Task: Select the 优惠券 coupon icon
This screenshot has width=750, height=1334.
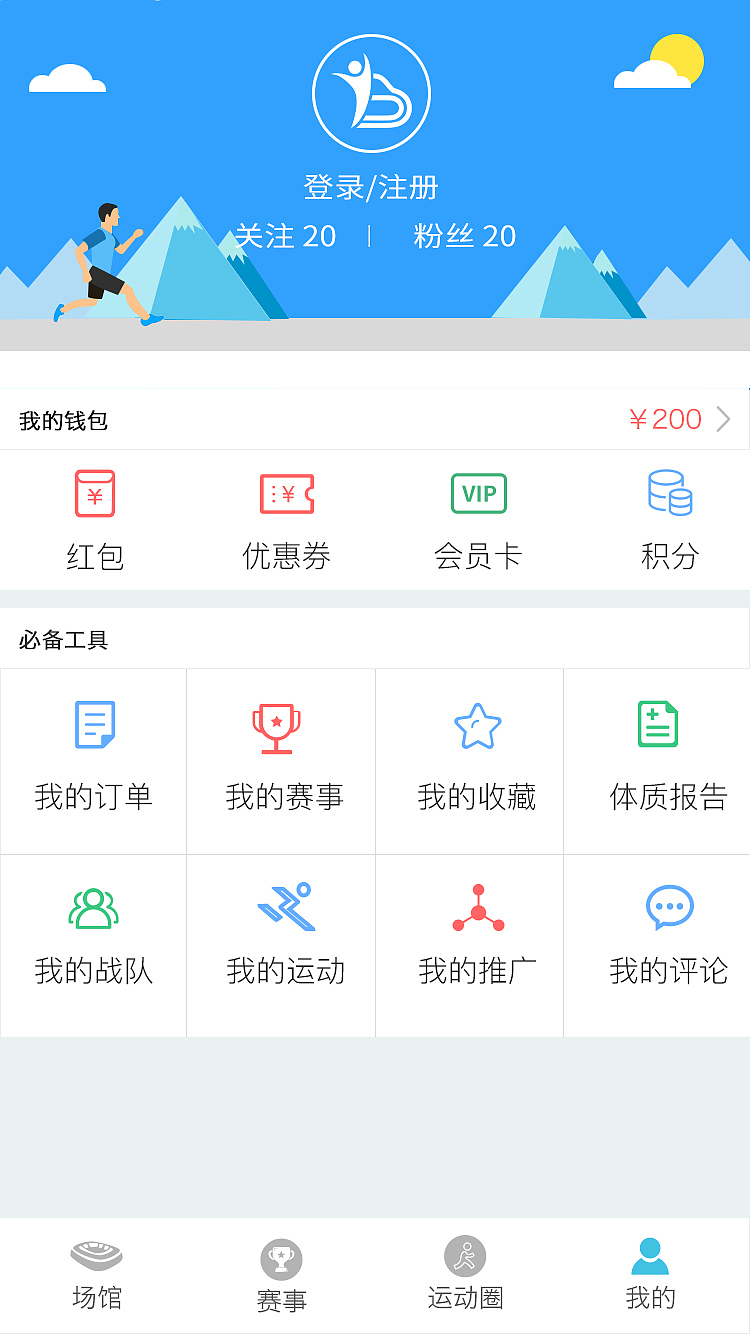Action: coord(286,494)
